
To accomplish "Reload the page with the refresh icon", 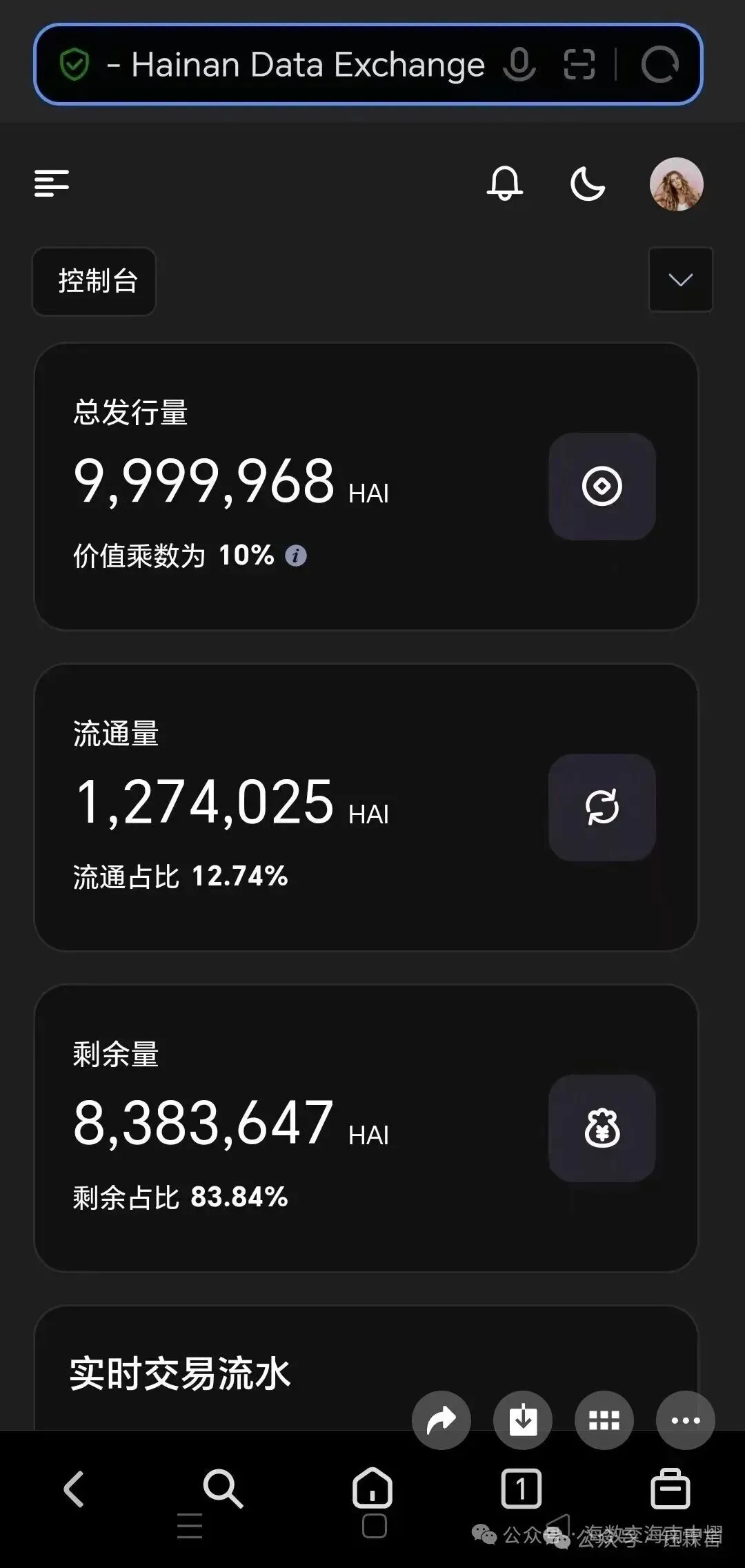I will coord(659,65).
